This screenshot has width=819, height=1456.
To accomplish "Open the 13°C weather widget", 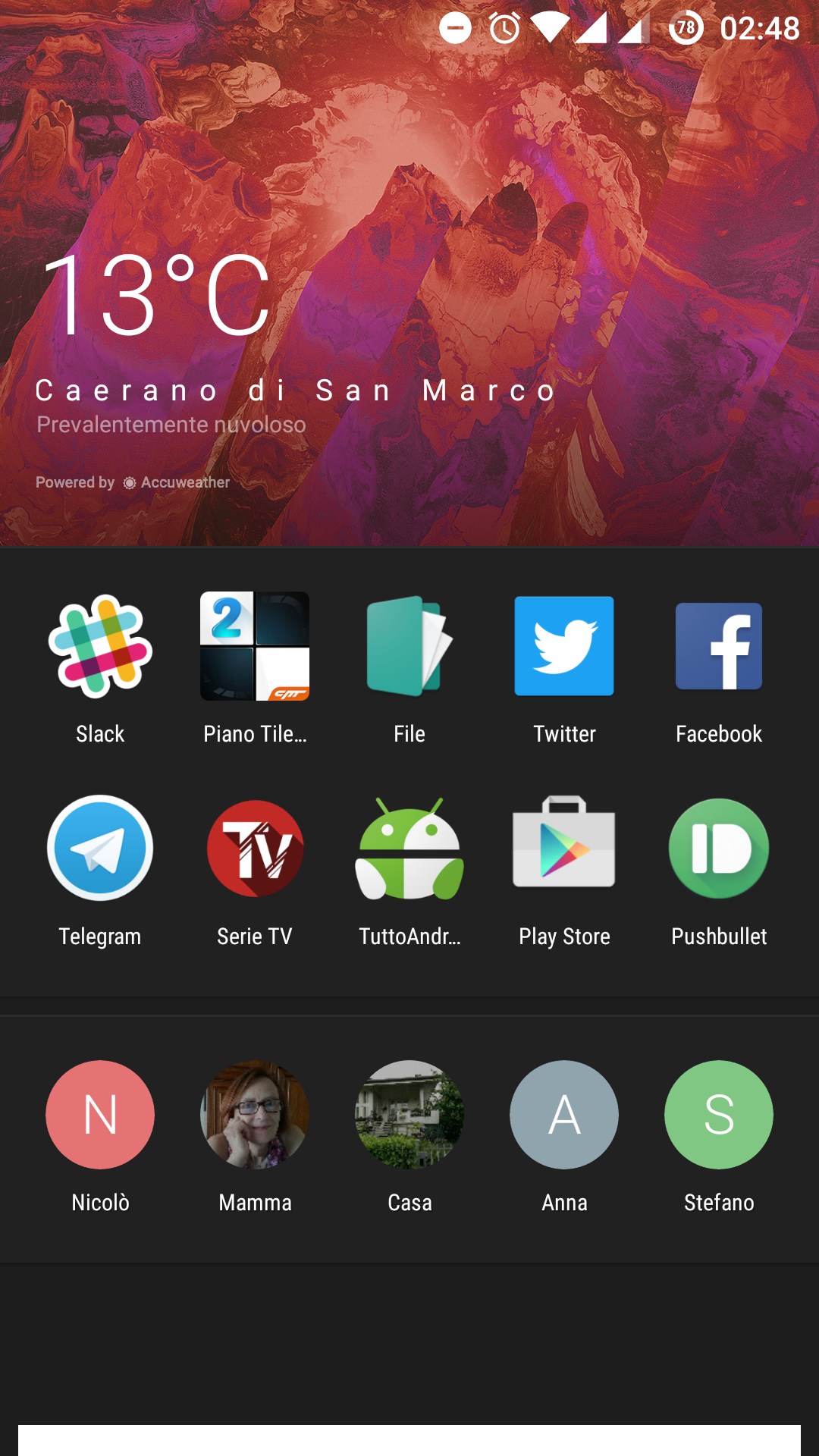I will 156,296.
